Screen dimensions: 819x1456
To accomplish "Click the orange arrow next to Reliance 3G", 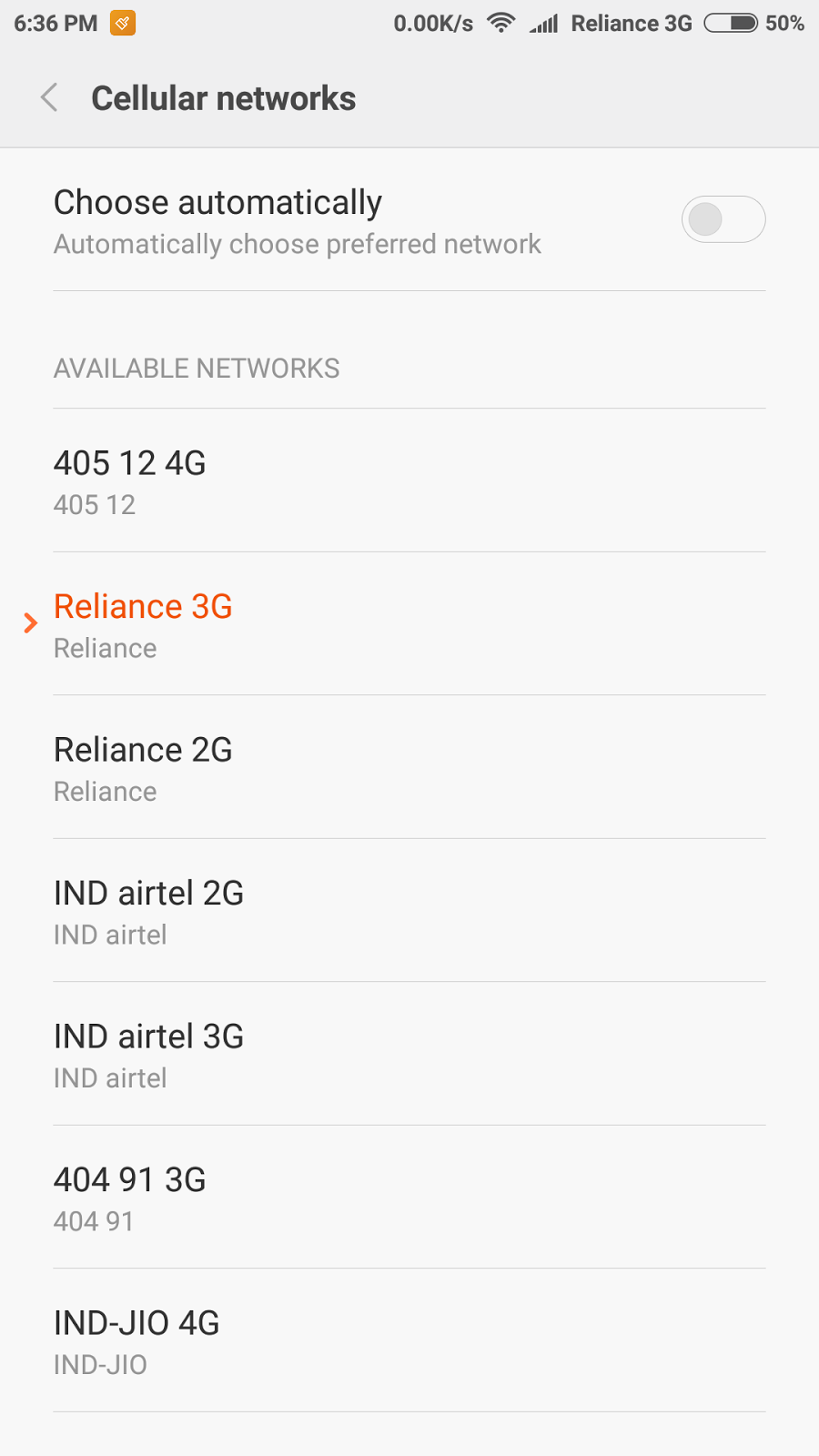I will click(x=31, y=622).
